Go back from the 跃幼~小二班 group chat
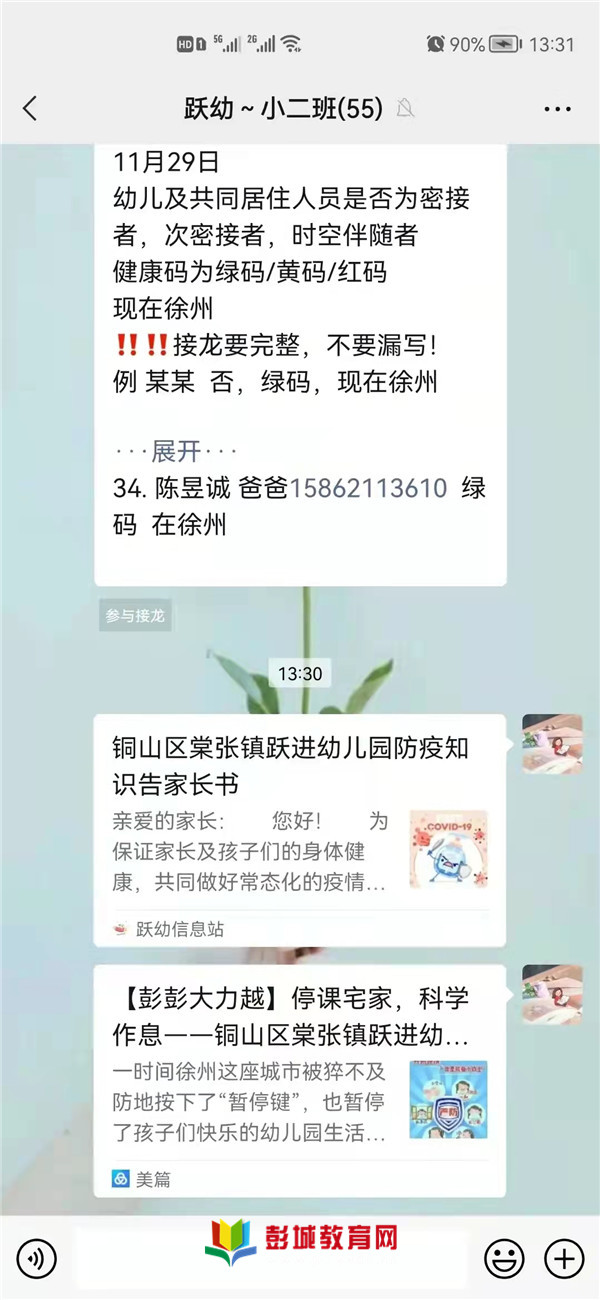The image size is (600, 1300). click(30, 109)
